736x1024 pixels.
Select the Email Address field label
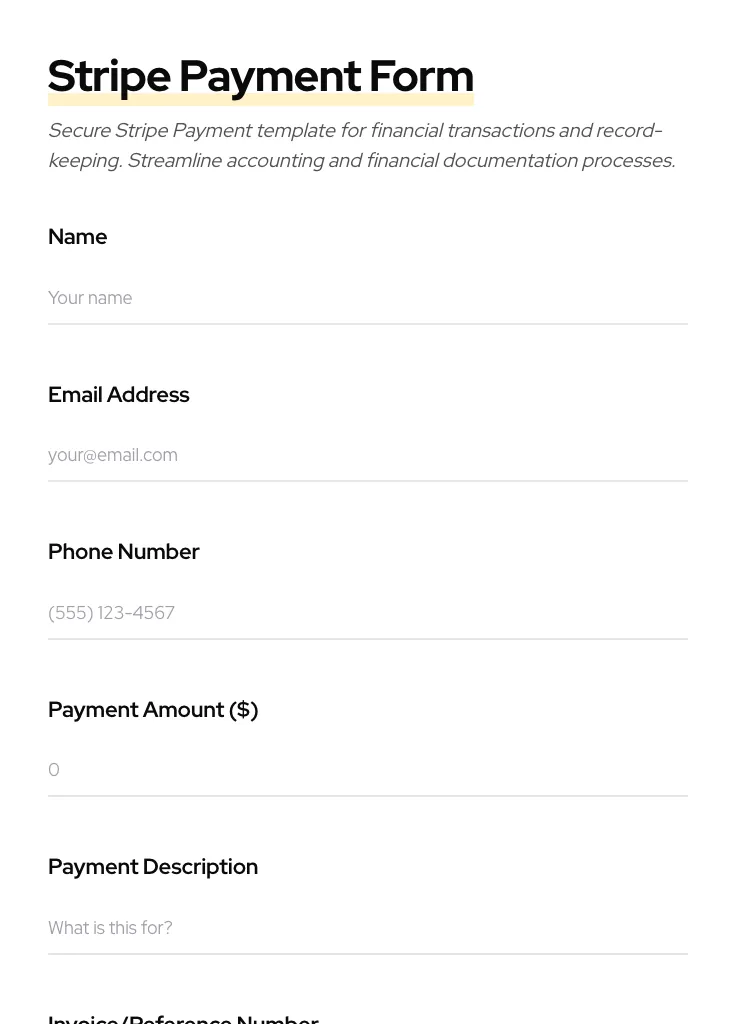click(118, 395)
